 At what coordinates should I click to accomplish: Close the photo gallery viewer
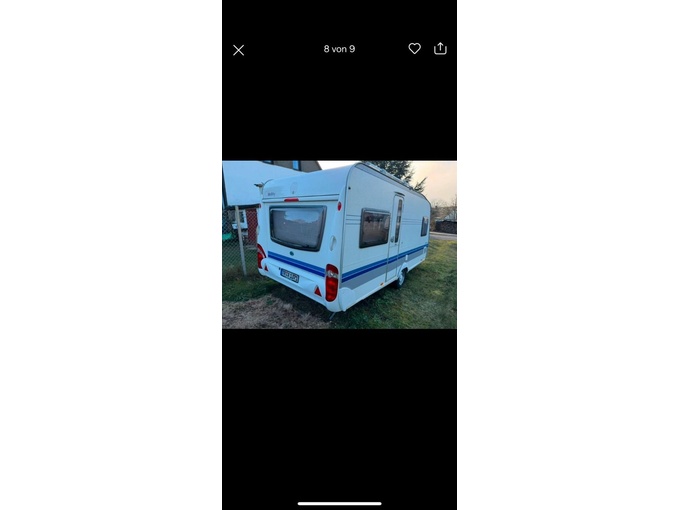tap(238, 50)
